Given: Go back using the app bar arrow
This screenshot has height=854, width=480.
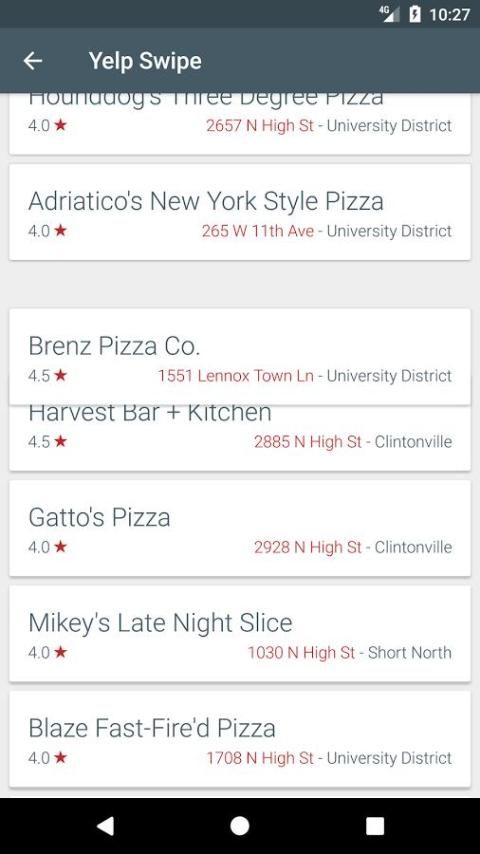Looking at the screenshot, I should pos(33,61).
